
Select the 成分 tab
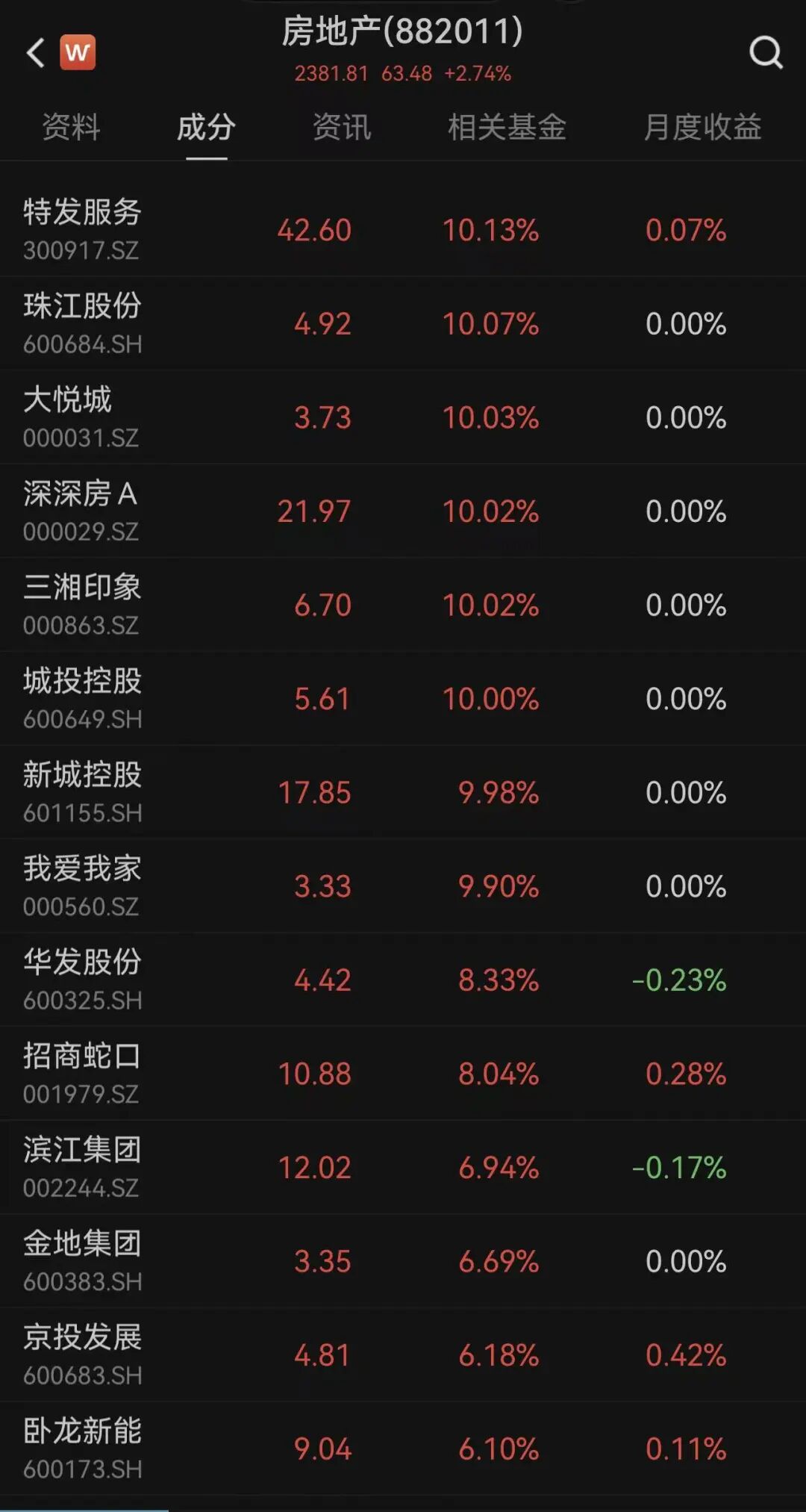206,127
